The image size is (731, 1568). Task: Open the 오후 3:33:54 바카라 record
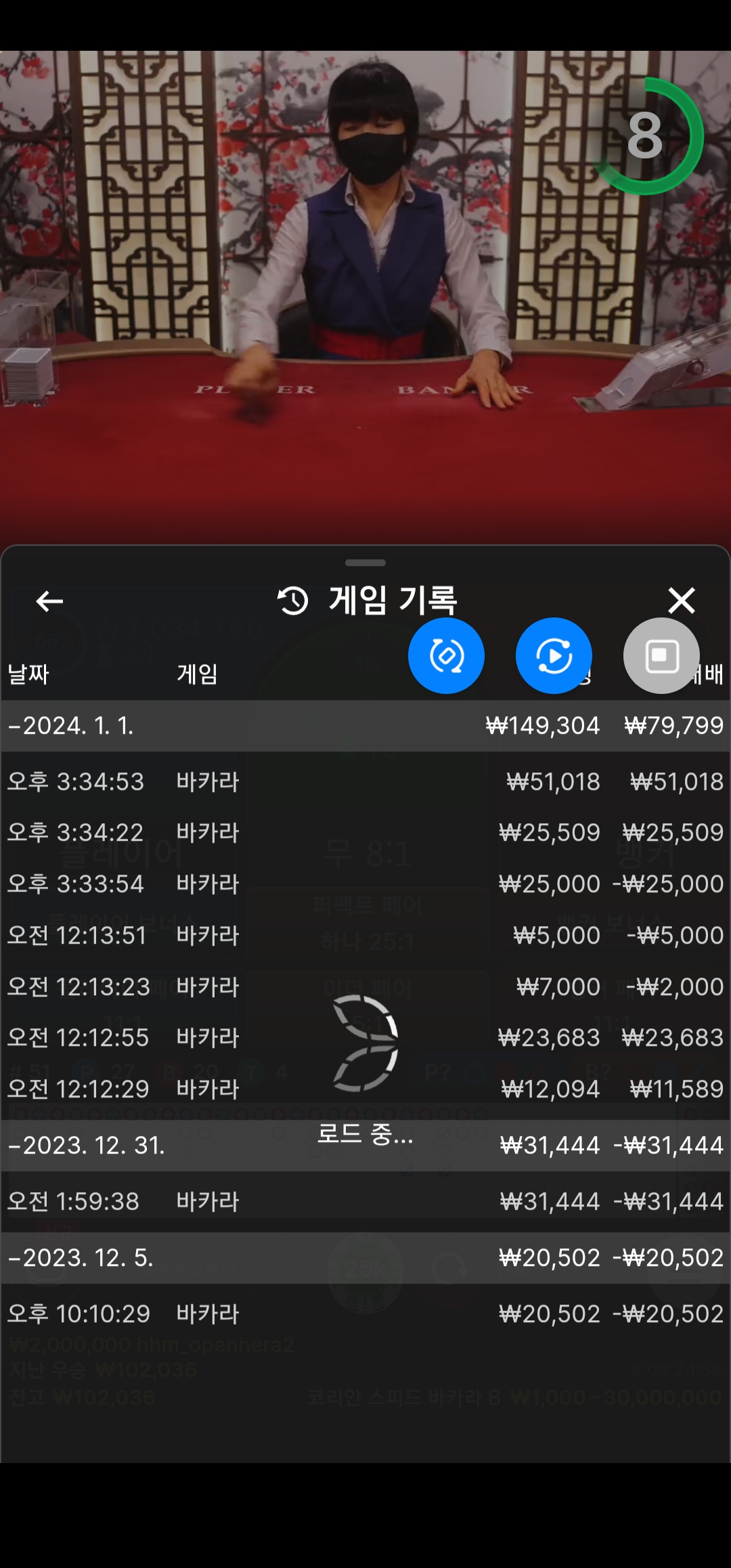point(365,884)
